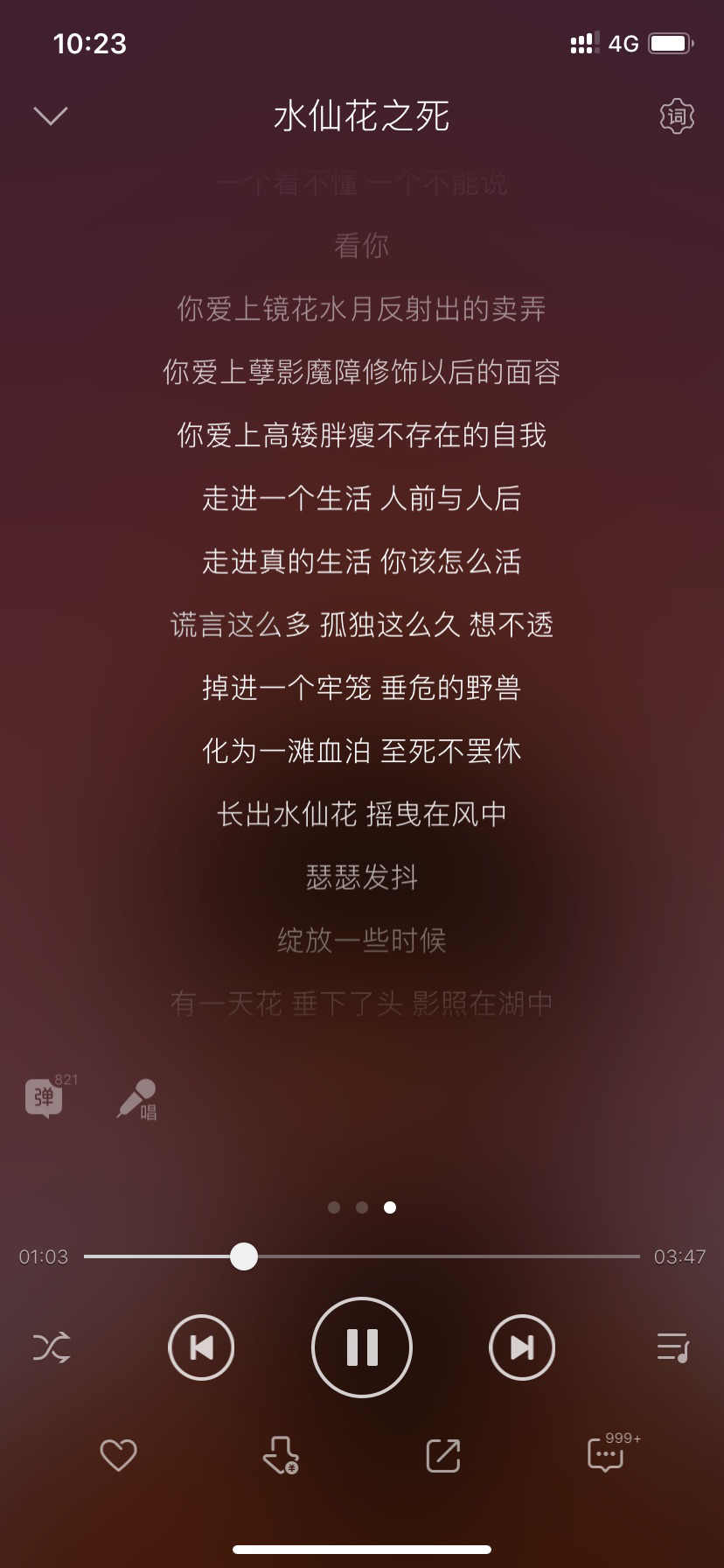
Task: Toggle shuffle play mode
Action: (52, 1347)
